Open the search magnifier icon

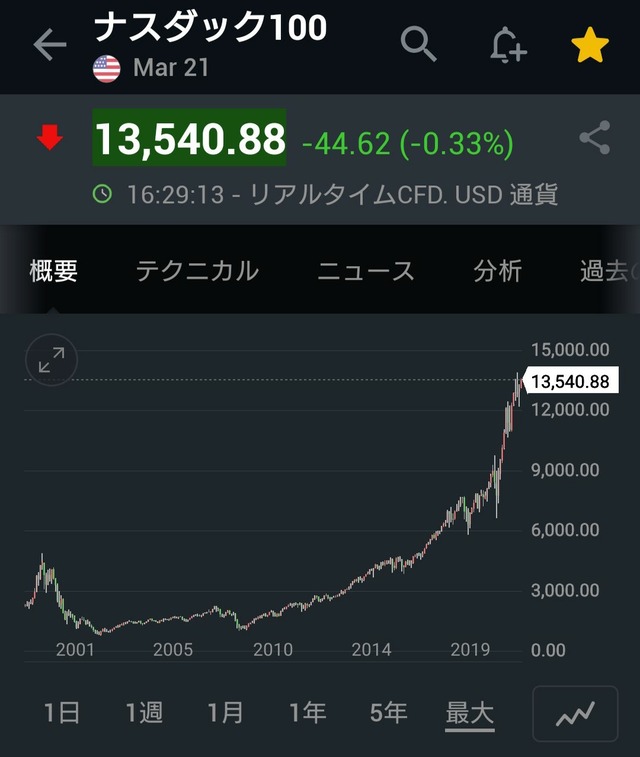point(419,43)
